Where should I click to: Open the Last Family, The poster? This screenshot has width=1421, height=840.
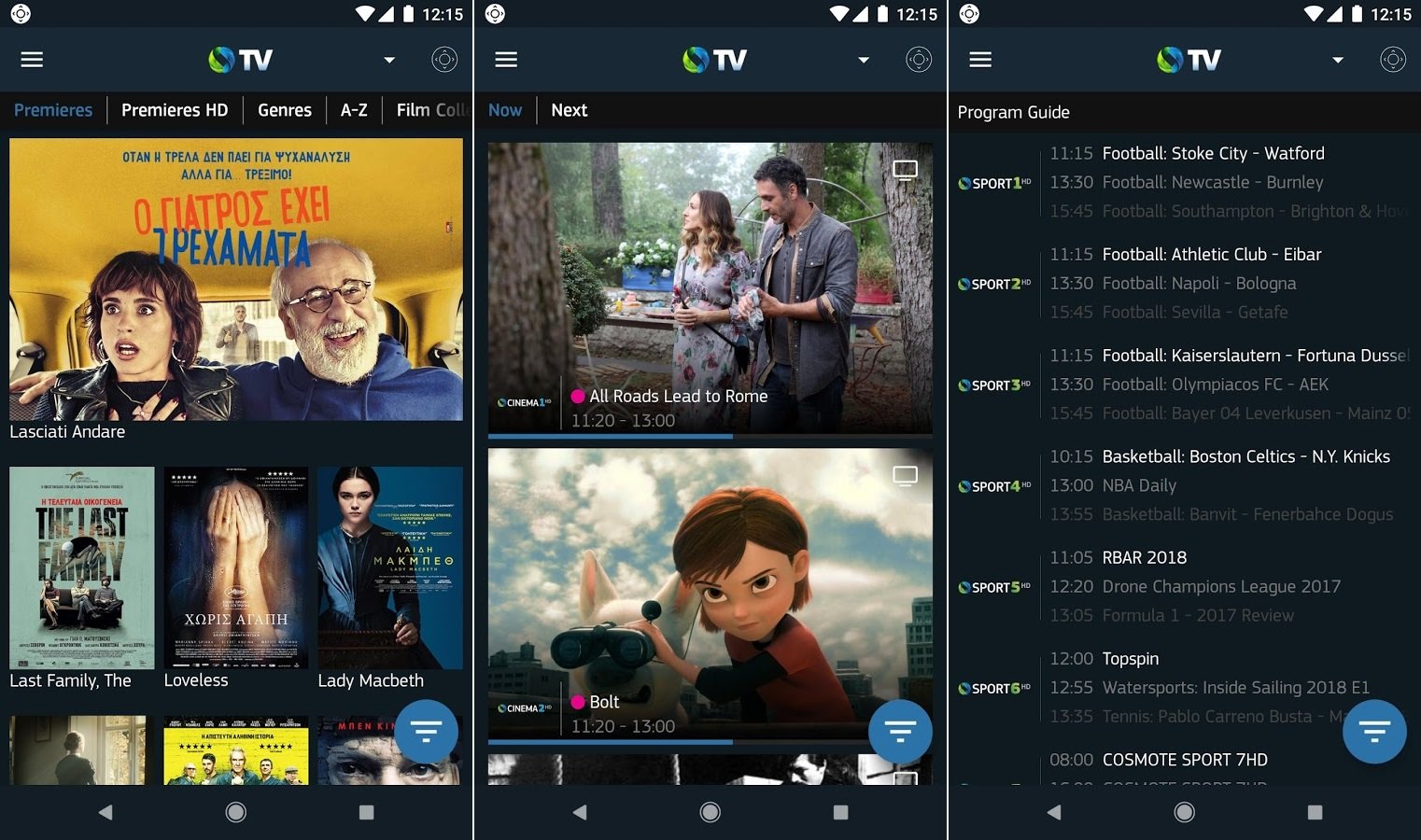(x=82, y=567)
